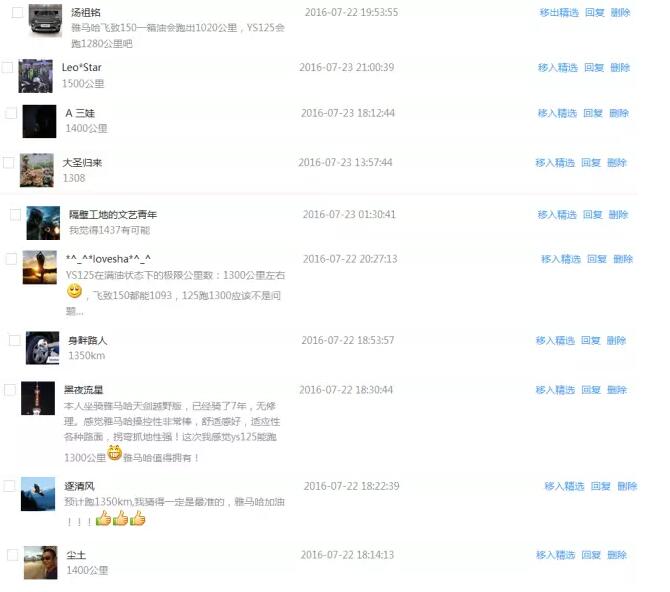Tap 移入精选 for Leo*Star's comment
Image resolution: width=670 pixels, height=592 pixels.
point(557,68)
